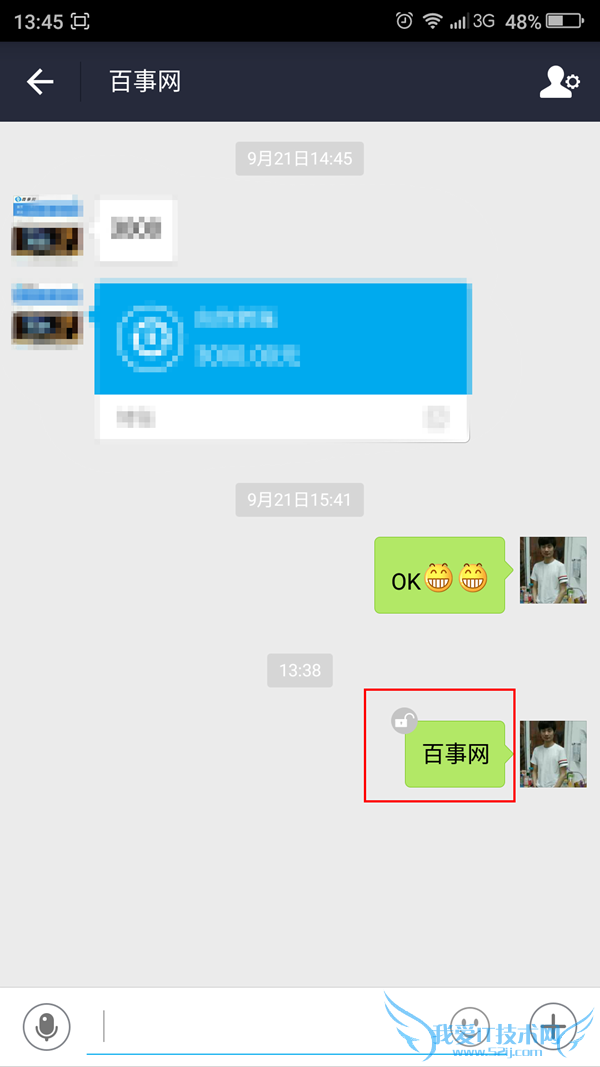
Task: Open chat settings profile icon
Action: click(558, 82)
